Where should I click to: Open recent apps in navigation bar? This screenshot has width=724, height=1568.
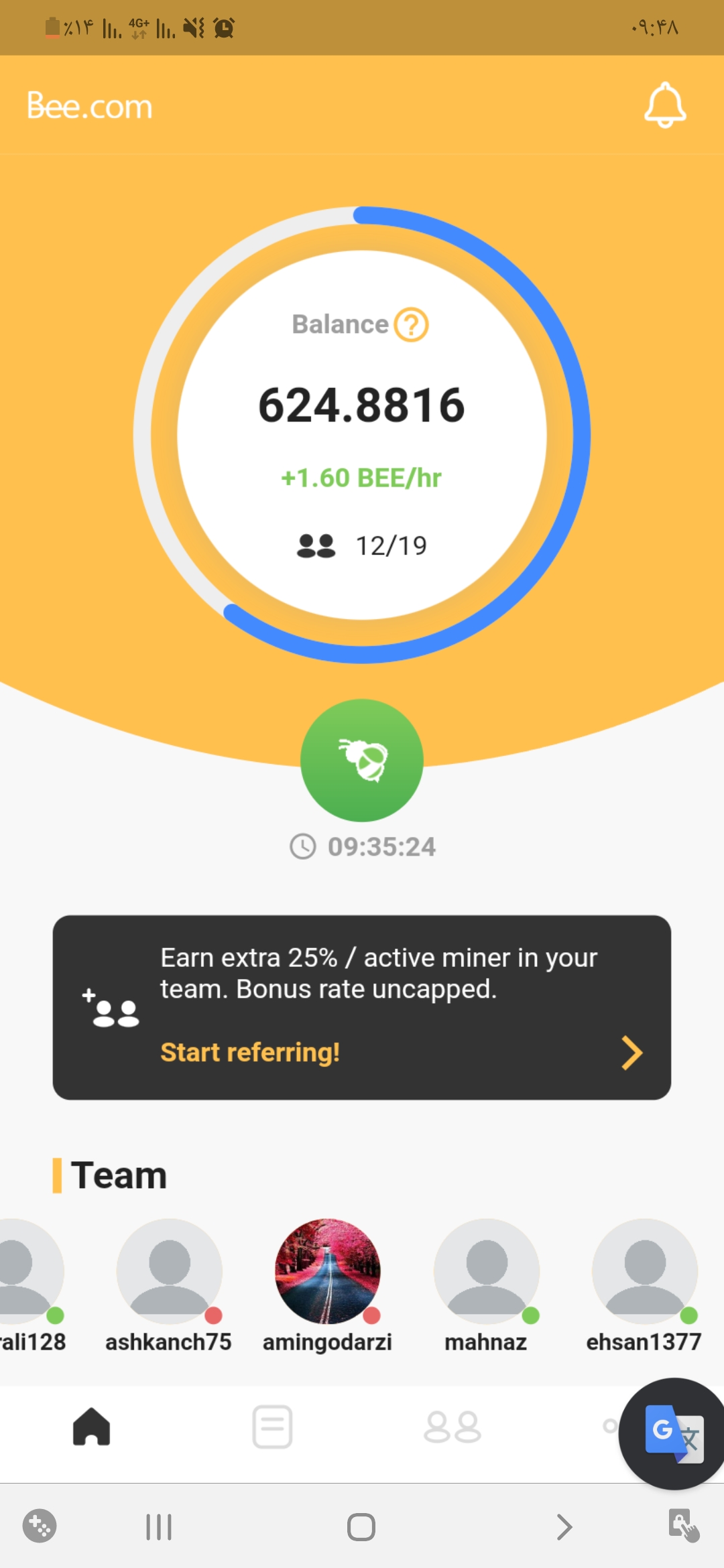tap(159, 1527)
